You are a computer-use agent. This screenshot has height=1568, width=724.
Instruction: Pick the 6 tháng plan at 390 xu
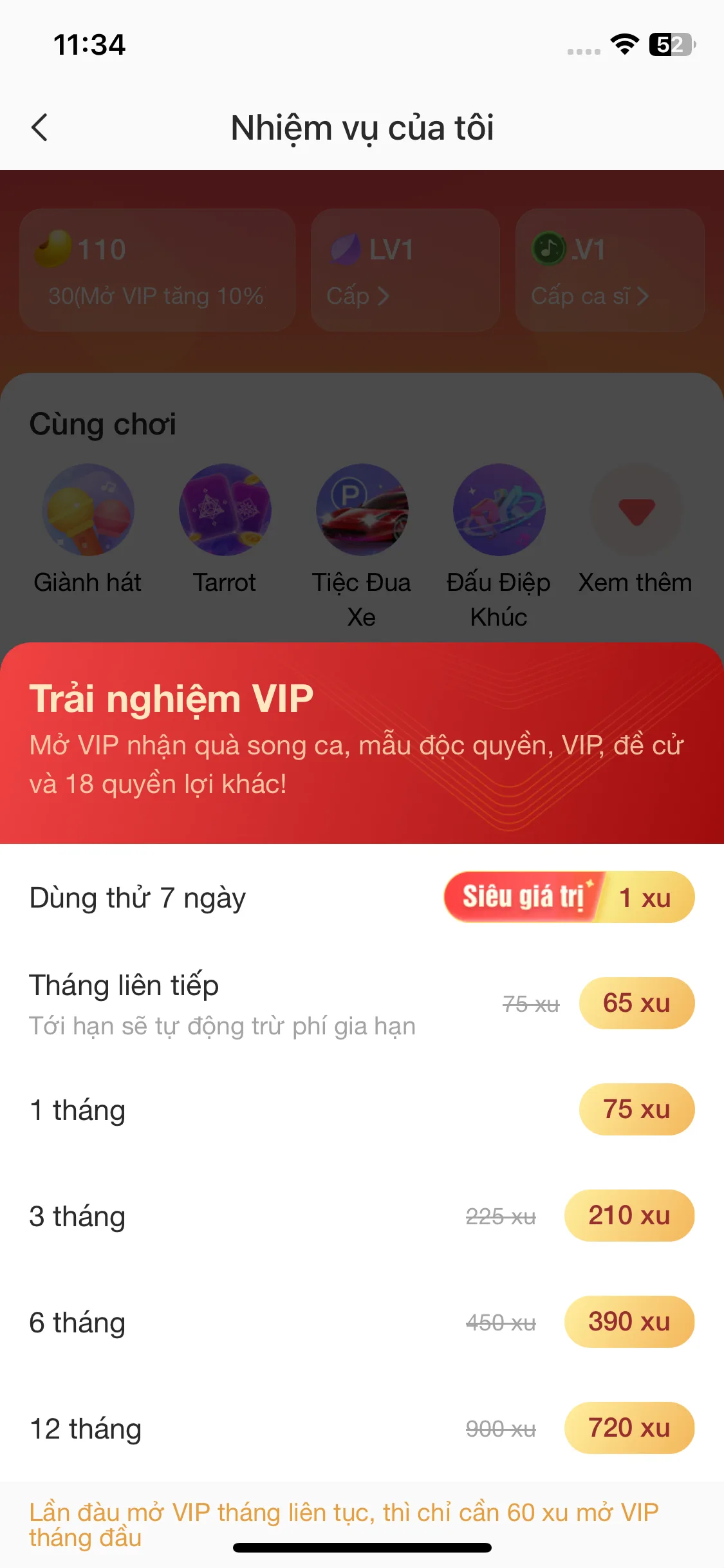629,1321
